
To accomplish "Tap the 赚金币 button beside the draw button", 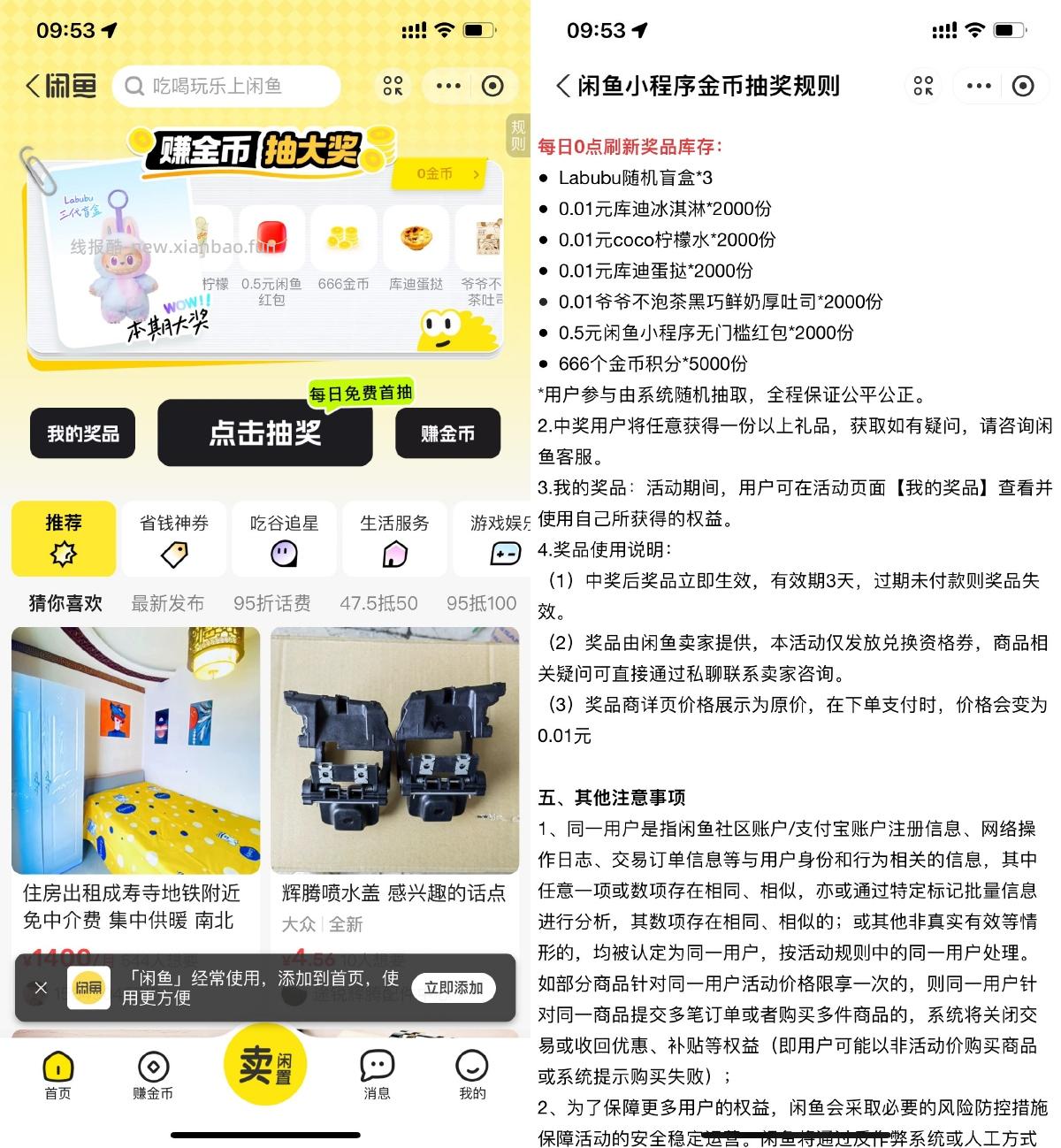I will point(447,433).
